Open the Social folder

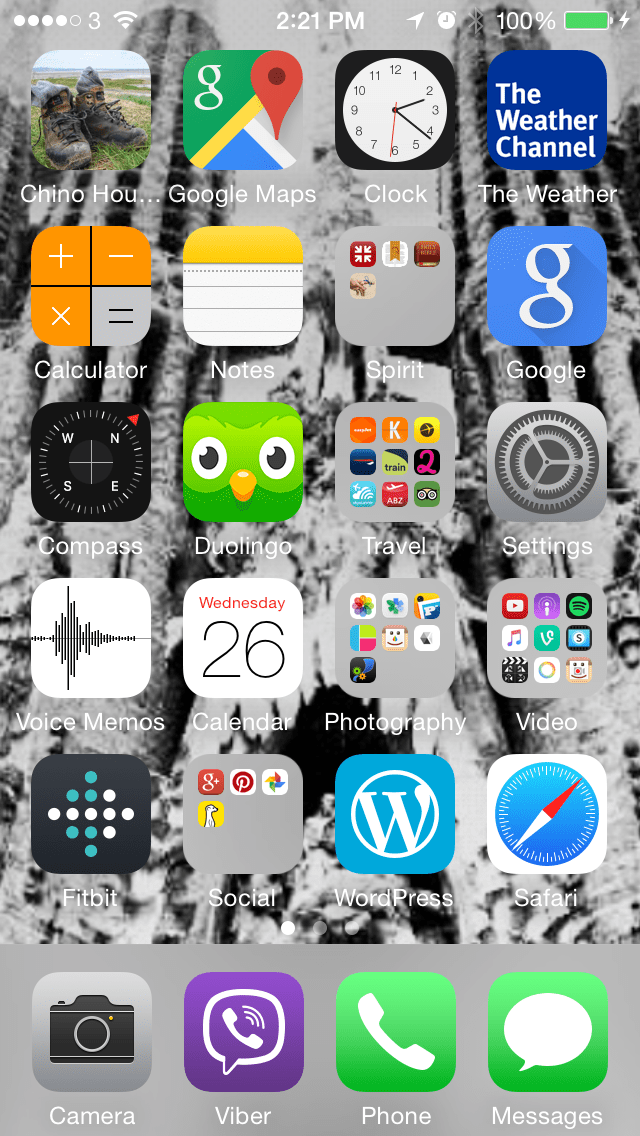point(243,814)
